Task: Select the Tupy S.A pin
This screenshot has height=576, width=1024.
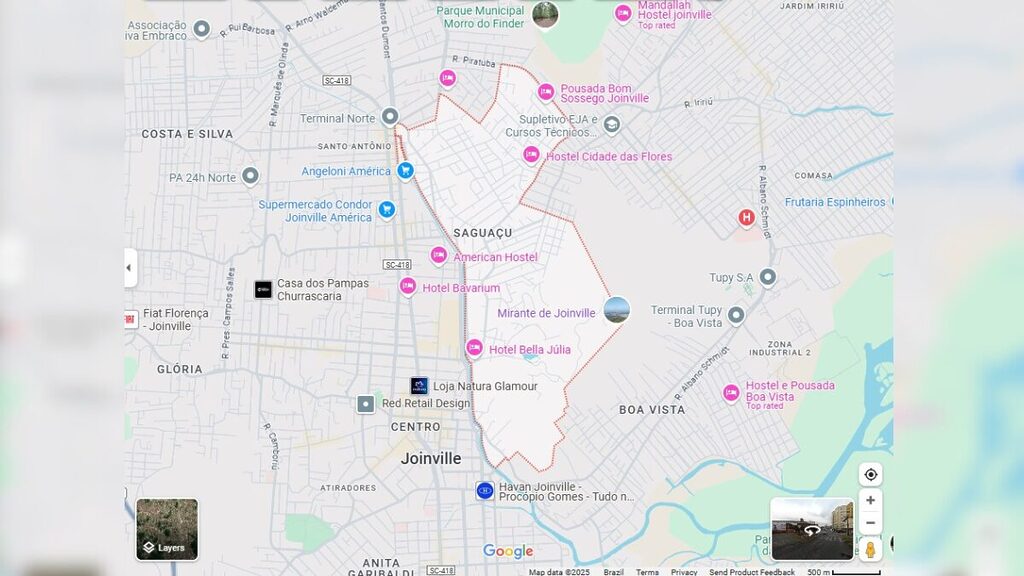Action: (767, 277)
